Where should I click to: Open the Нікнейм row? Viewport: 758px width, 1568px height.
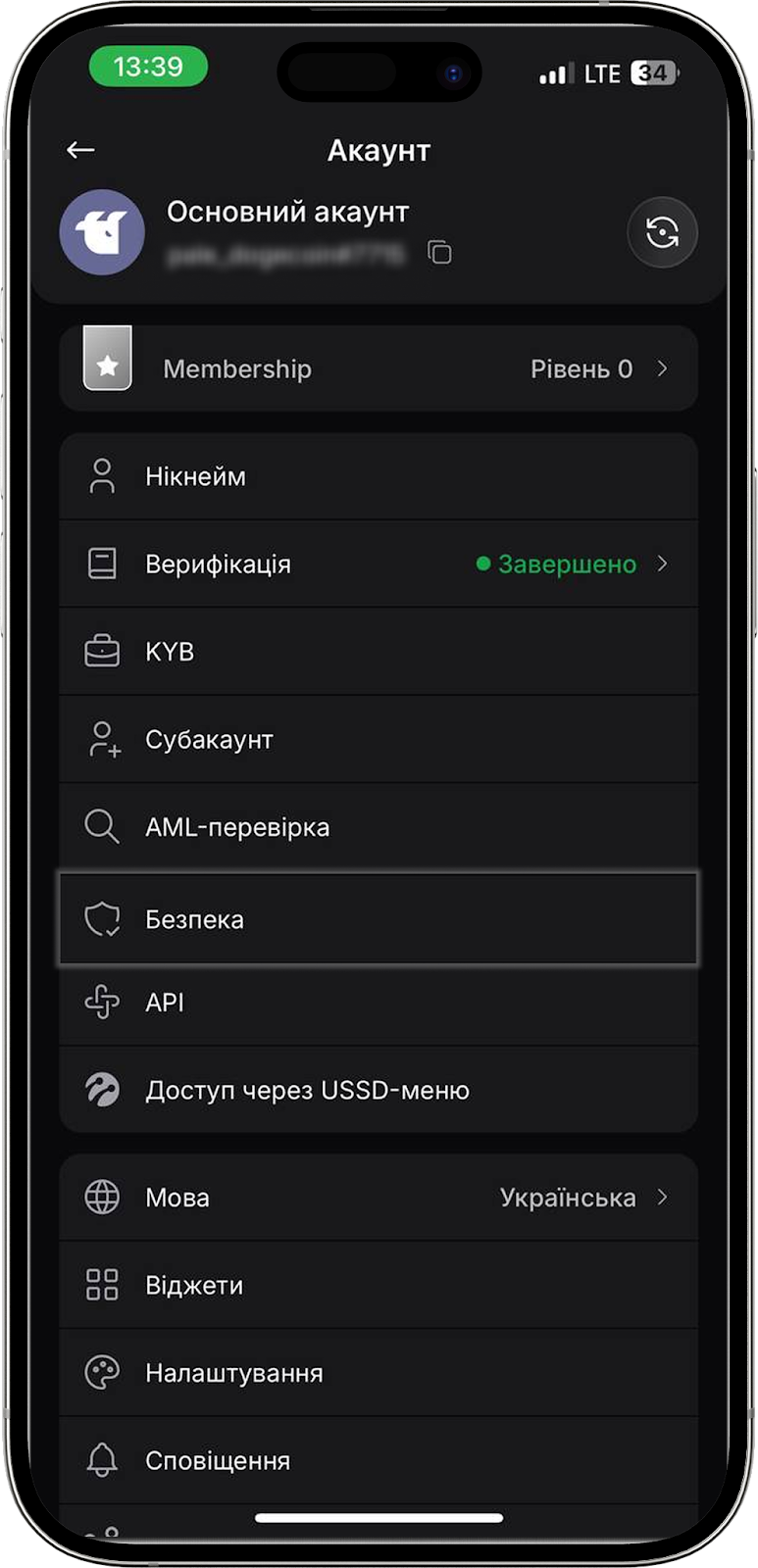pyautogui.click(x=379, y=477)
